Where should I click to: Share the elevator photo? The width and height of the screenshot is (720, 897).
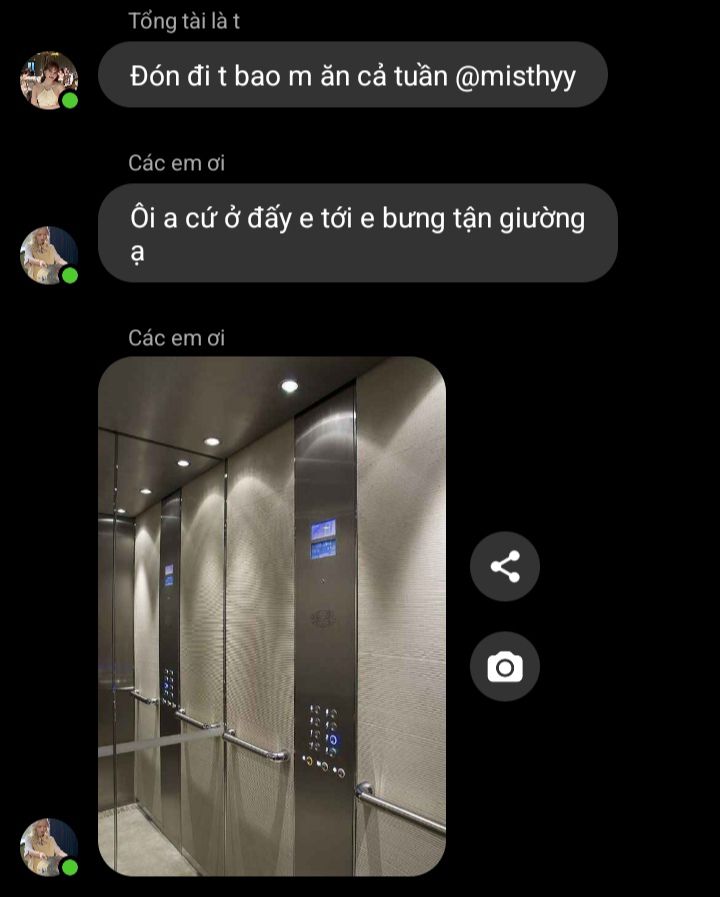pyautogui.click(x=504, y=567)
